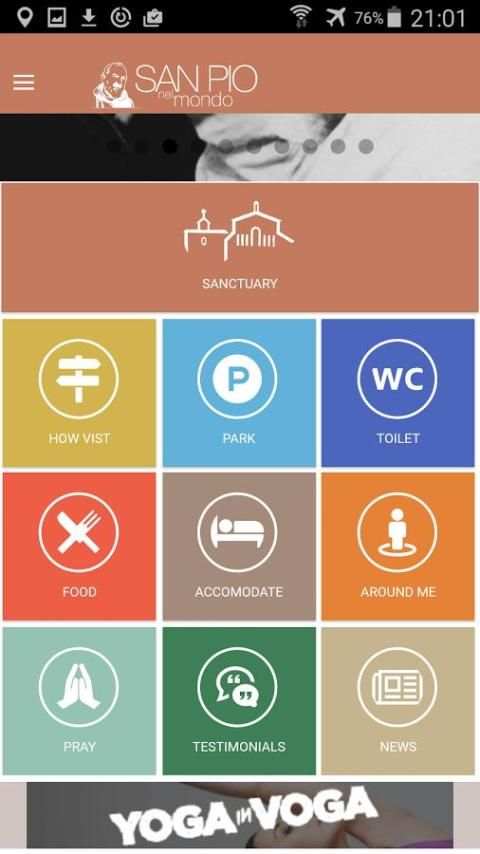
Task: Select the Park tile
Action: 239,393
